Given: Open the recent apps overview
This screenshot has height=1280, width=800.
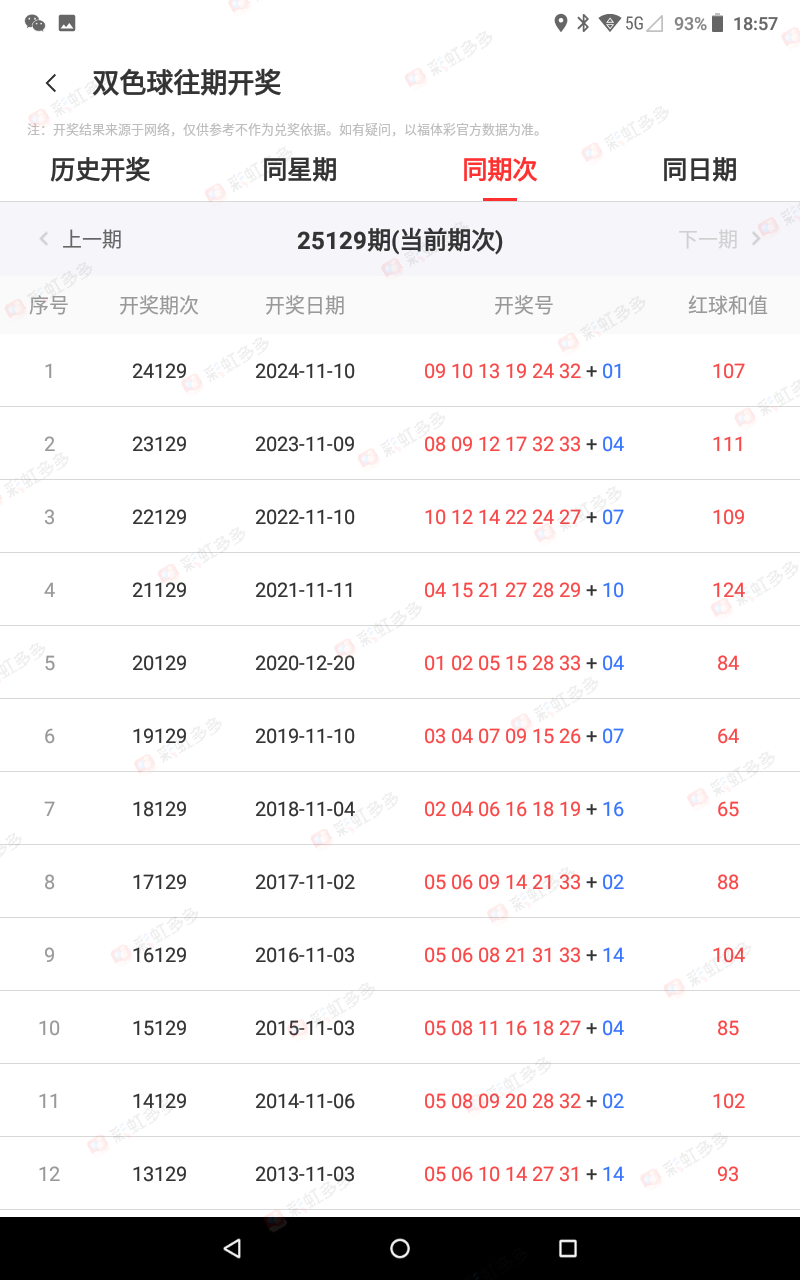Looking at the screenshot, I should [x=568, y=1248].
